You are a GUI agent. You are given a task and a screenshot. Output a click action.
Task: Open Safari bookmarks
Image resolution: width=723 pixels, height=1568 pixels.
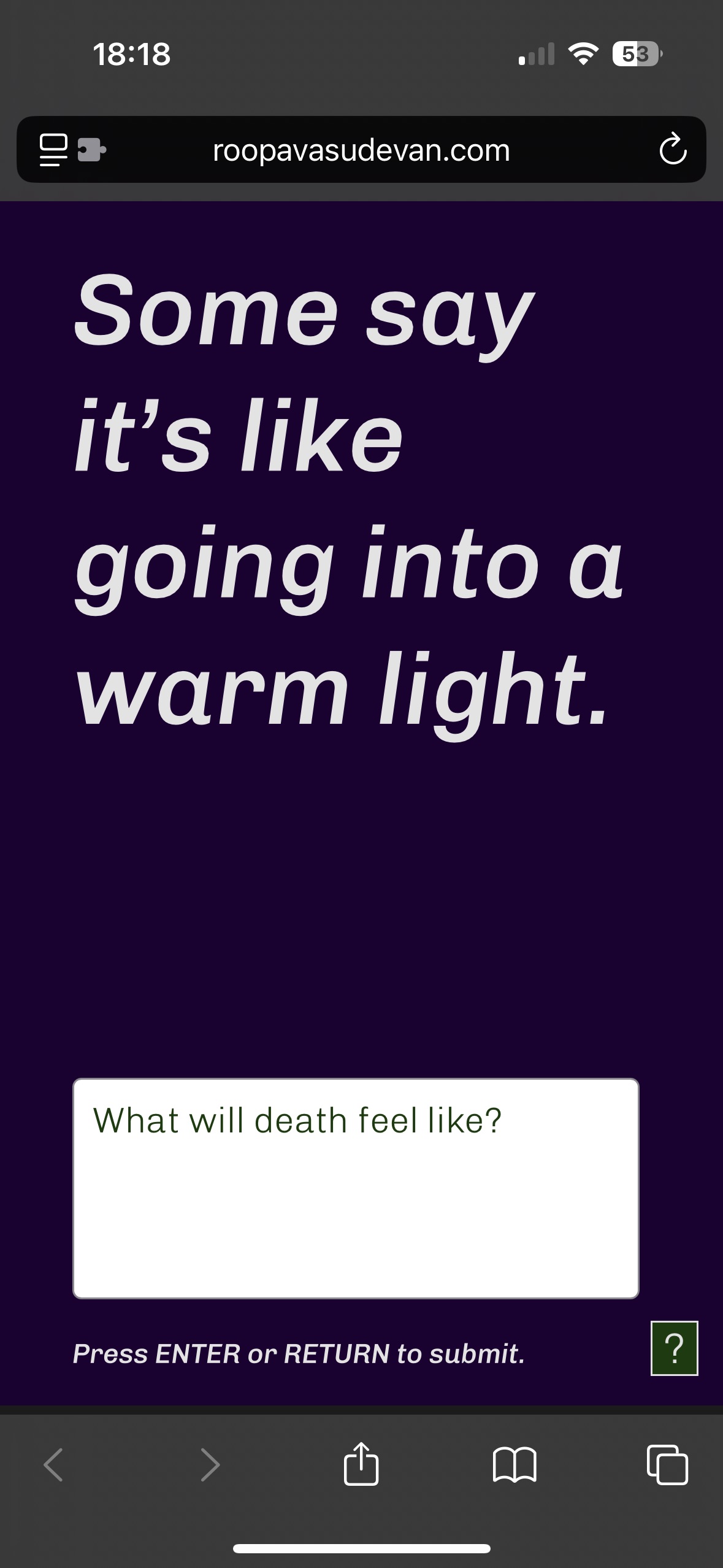(515, 1464)
